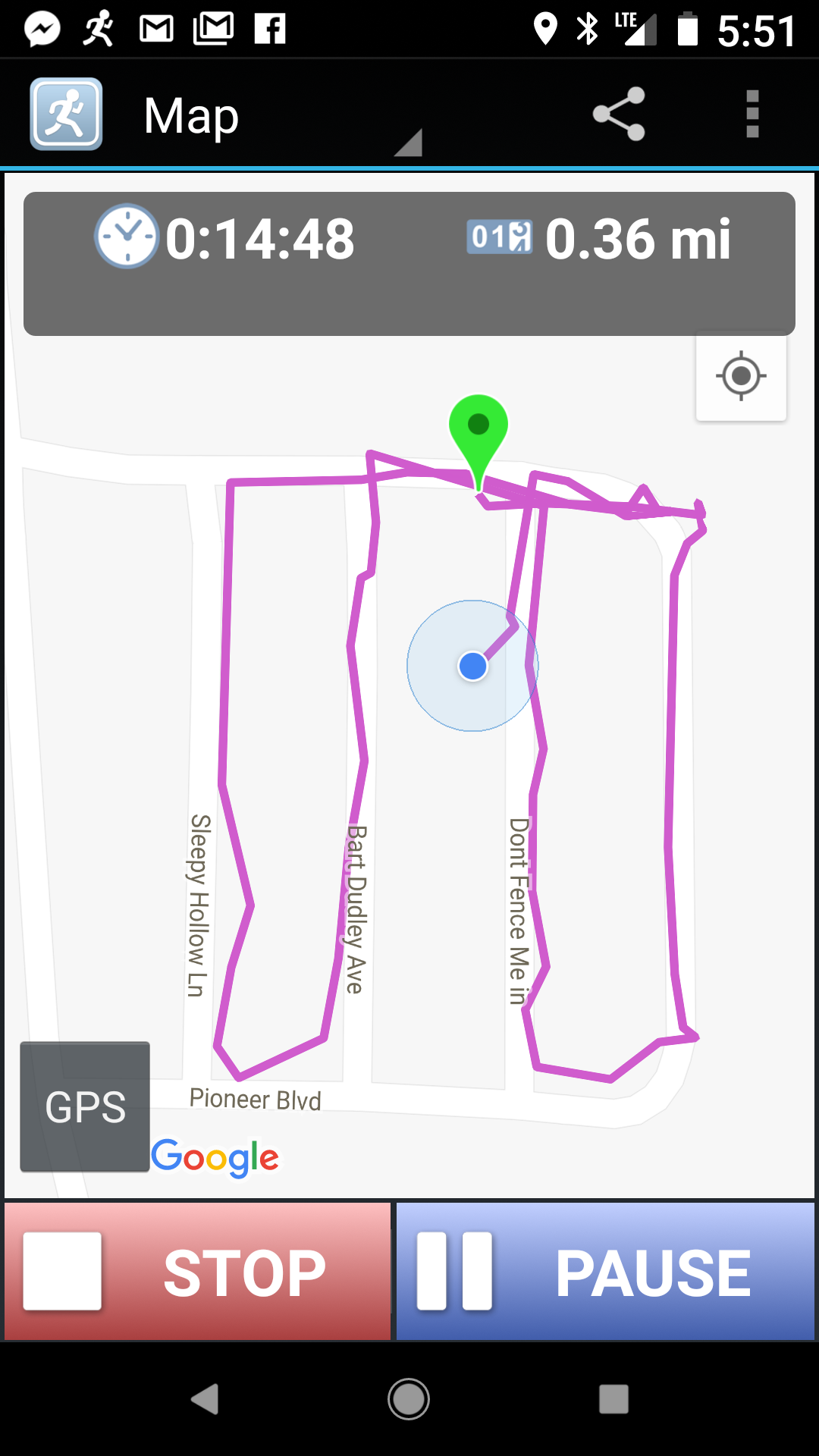
Task: Center map on my location
Action: coord(741,376)
